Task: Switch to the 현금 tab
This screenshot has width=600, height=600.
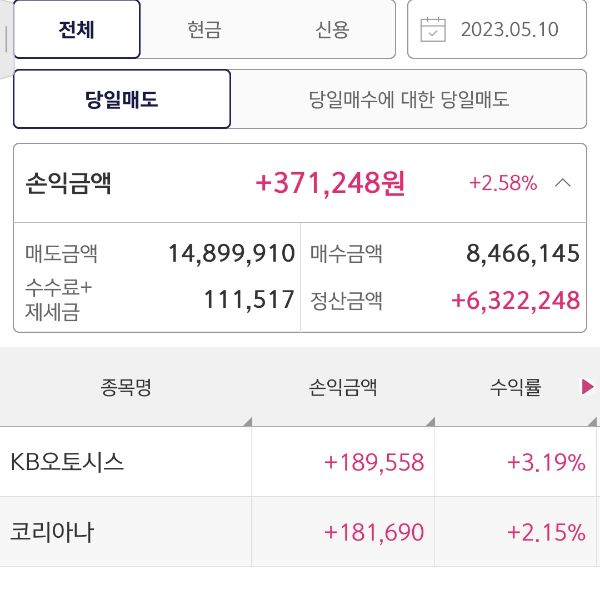Action: (x=204, y=29)
